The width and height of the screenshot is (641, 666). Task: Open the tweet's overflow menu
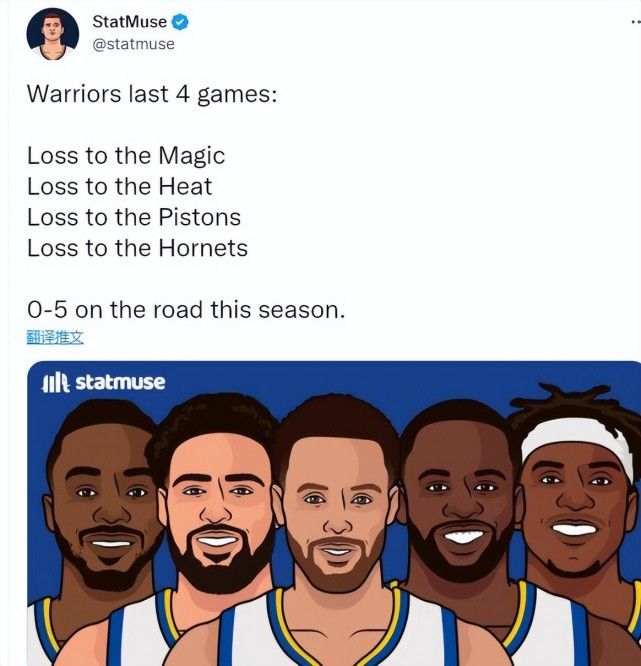(632, 22)
